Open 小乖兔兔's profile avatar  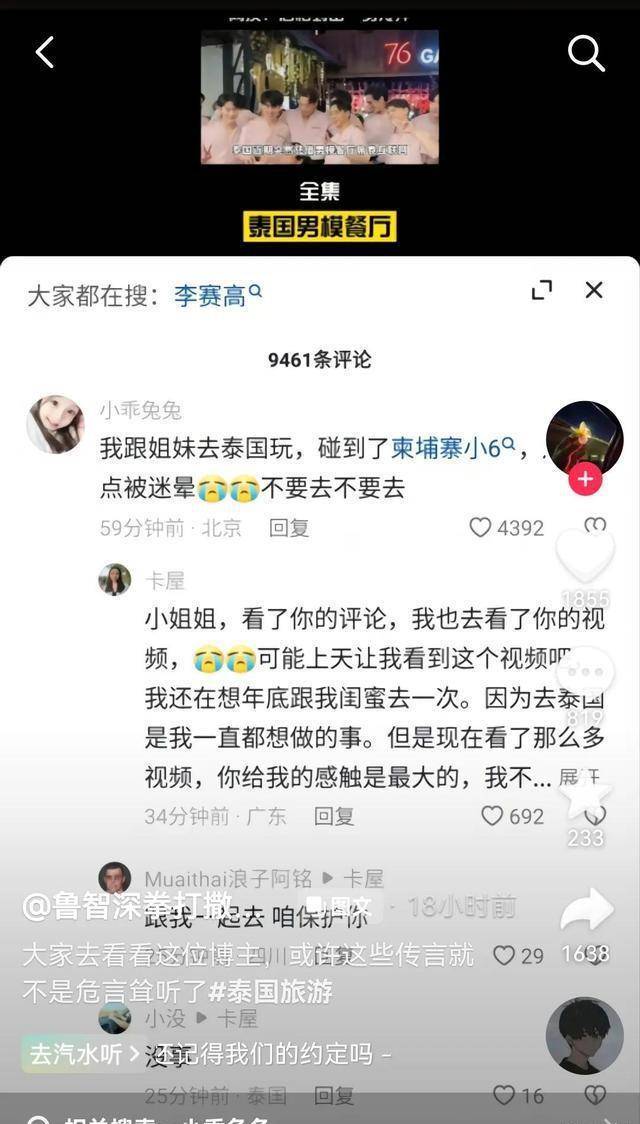[x=55, y=424]
